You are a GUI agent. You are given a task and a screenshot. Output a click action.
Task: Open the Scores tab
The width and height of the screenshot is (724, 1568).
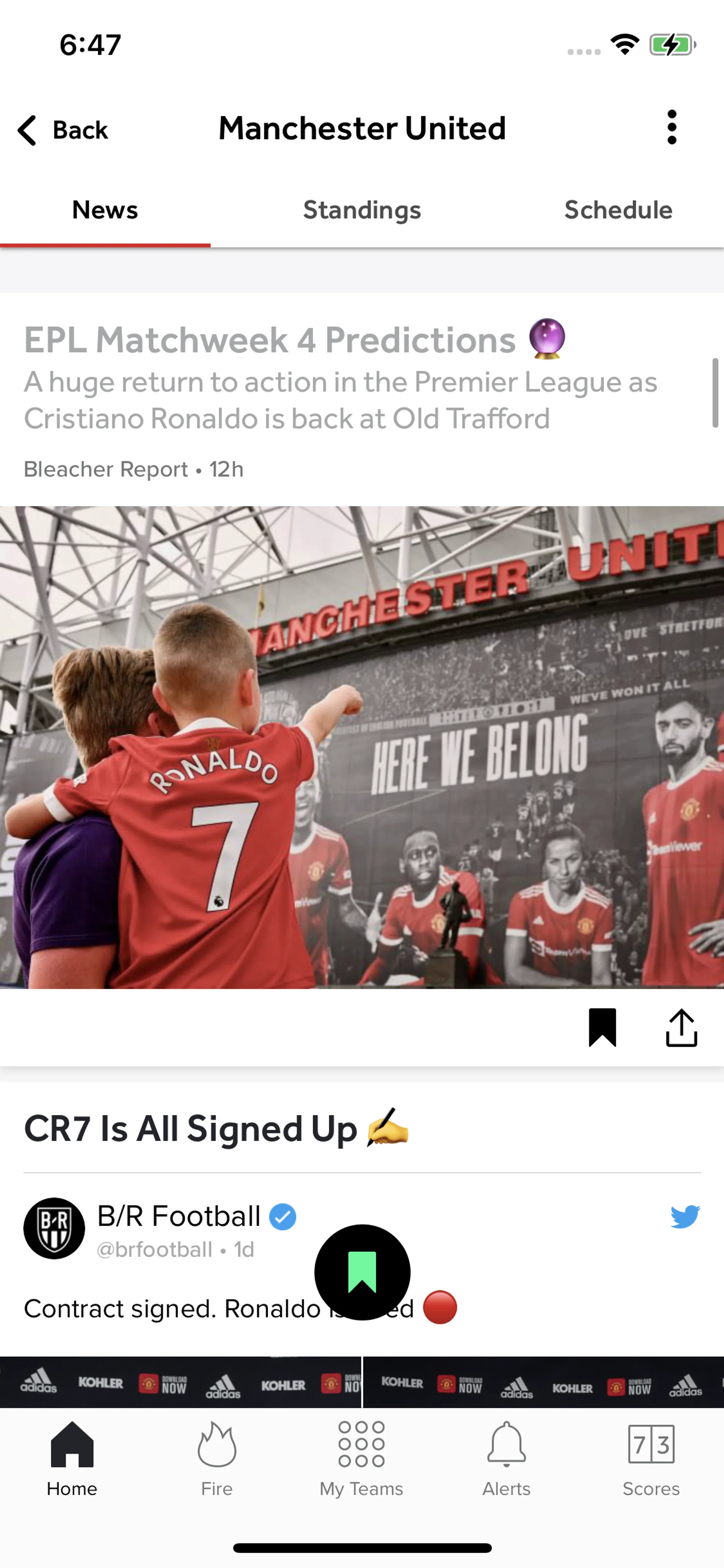[650, 1457]
